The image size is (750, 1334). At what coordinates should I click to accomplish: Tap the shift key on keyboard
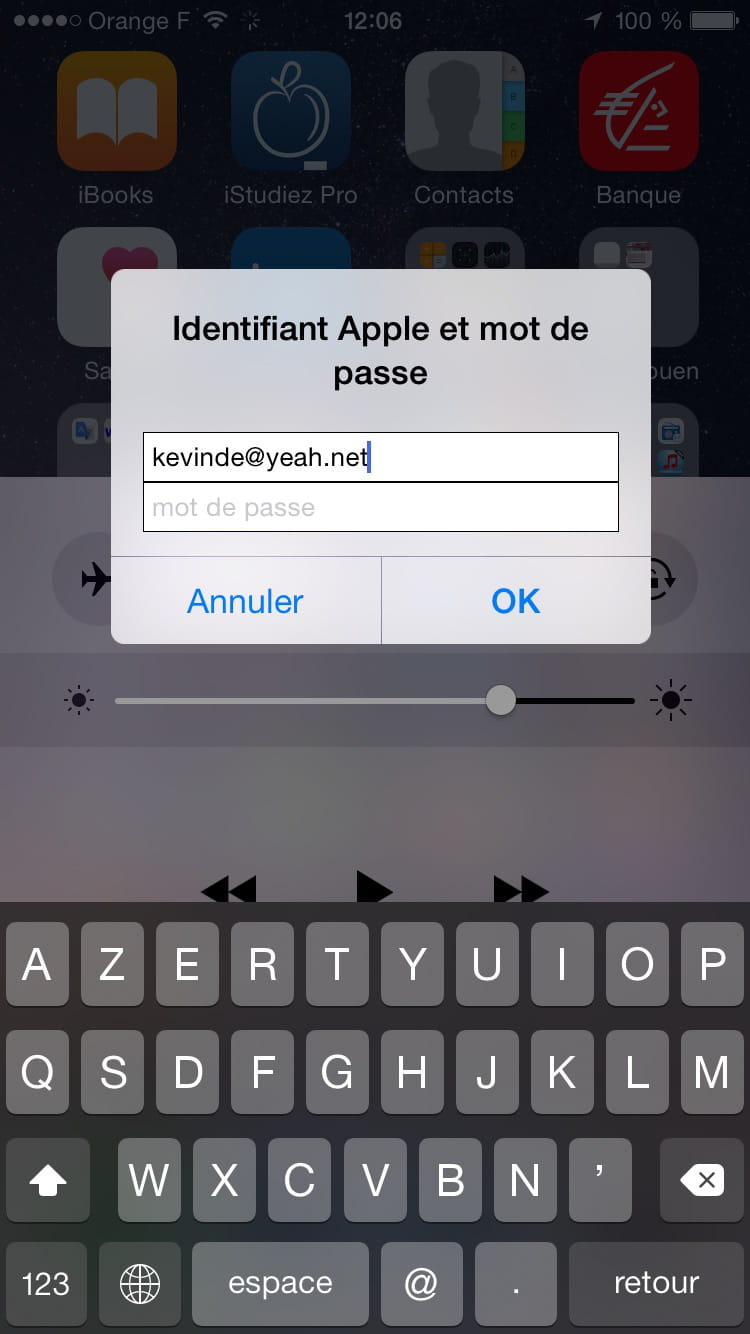[x=48, y=1181]
